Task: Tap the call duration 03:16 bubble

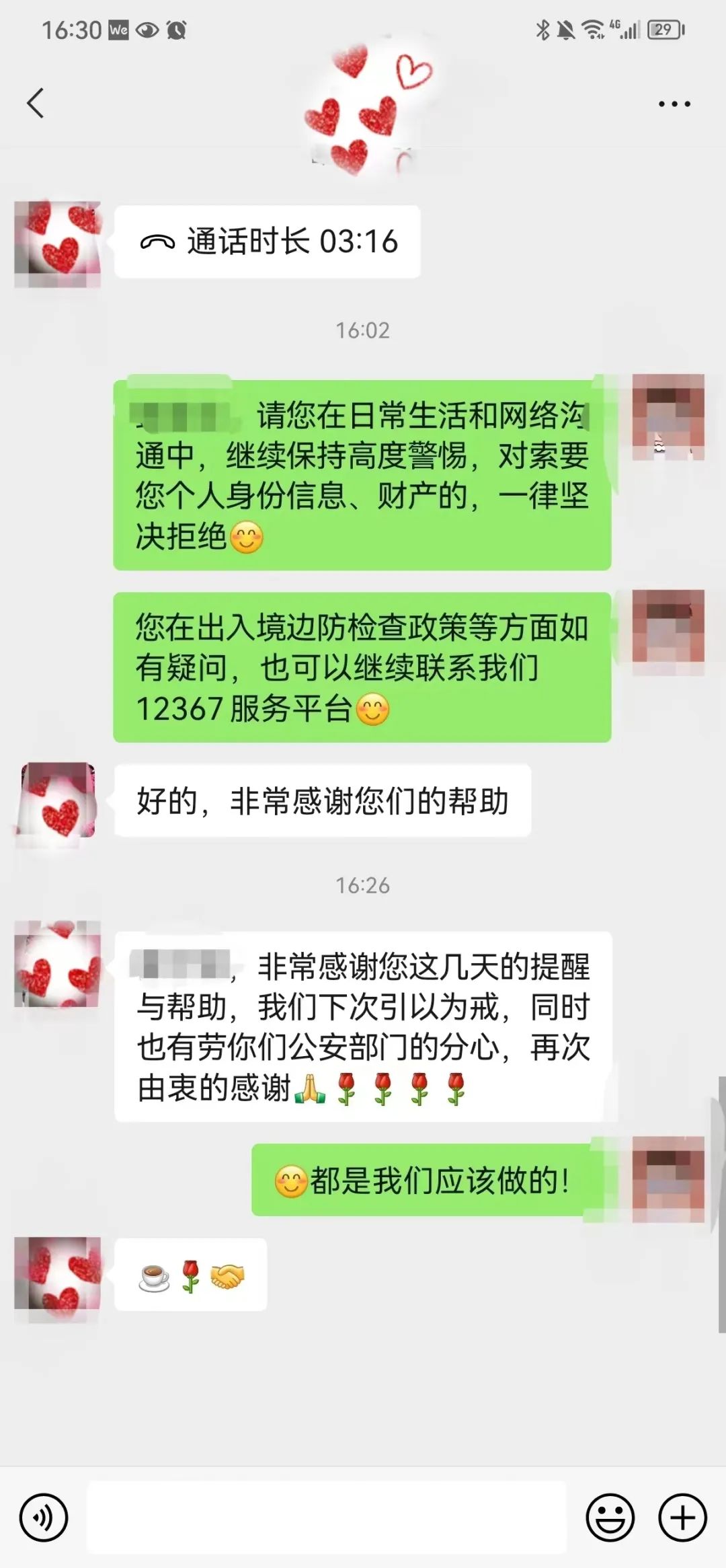Action: [268, 242]
